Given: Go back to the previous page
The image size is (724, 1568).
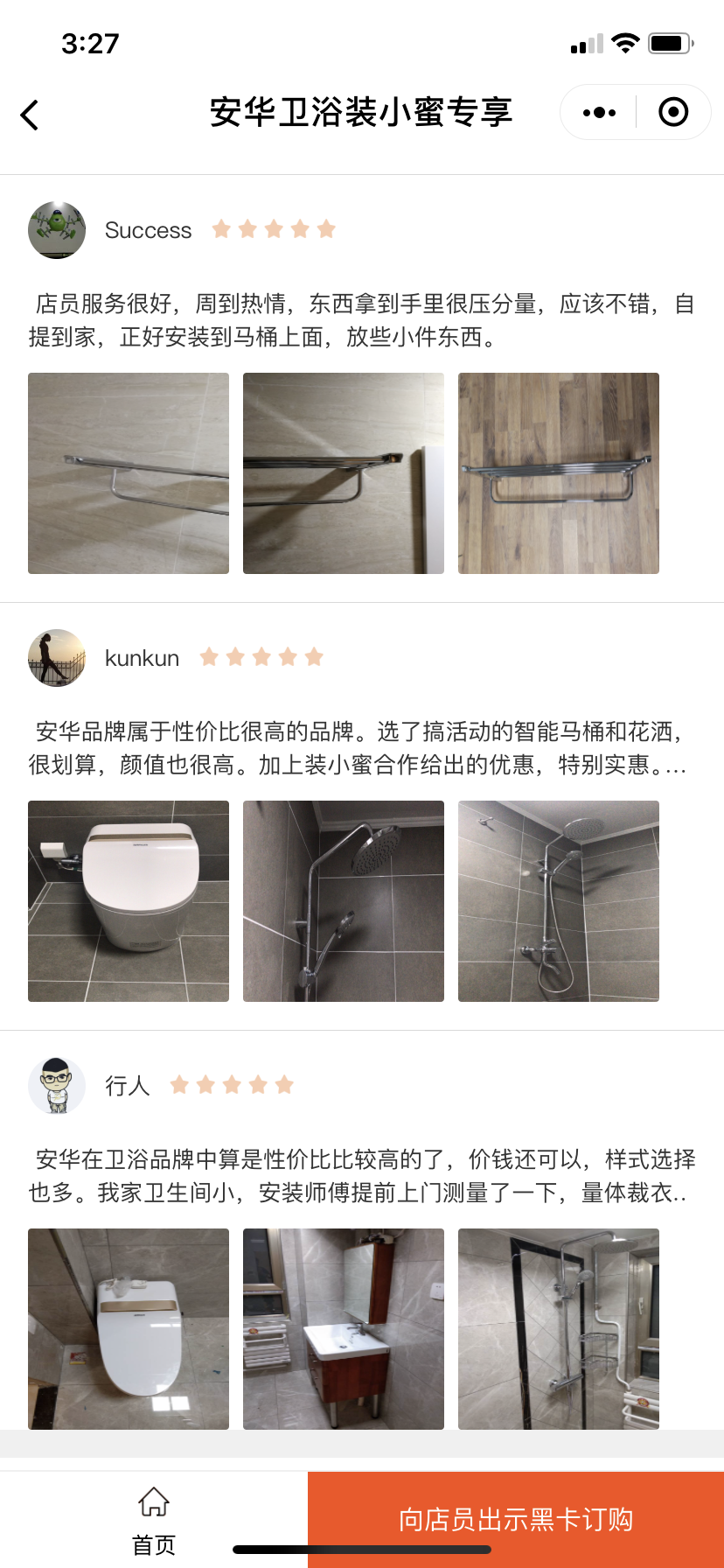Looking at the screenshot, I should pyautogui.click(x=30, y=115).
